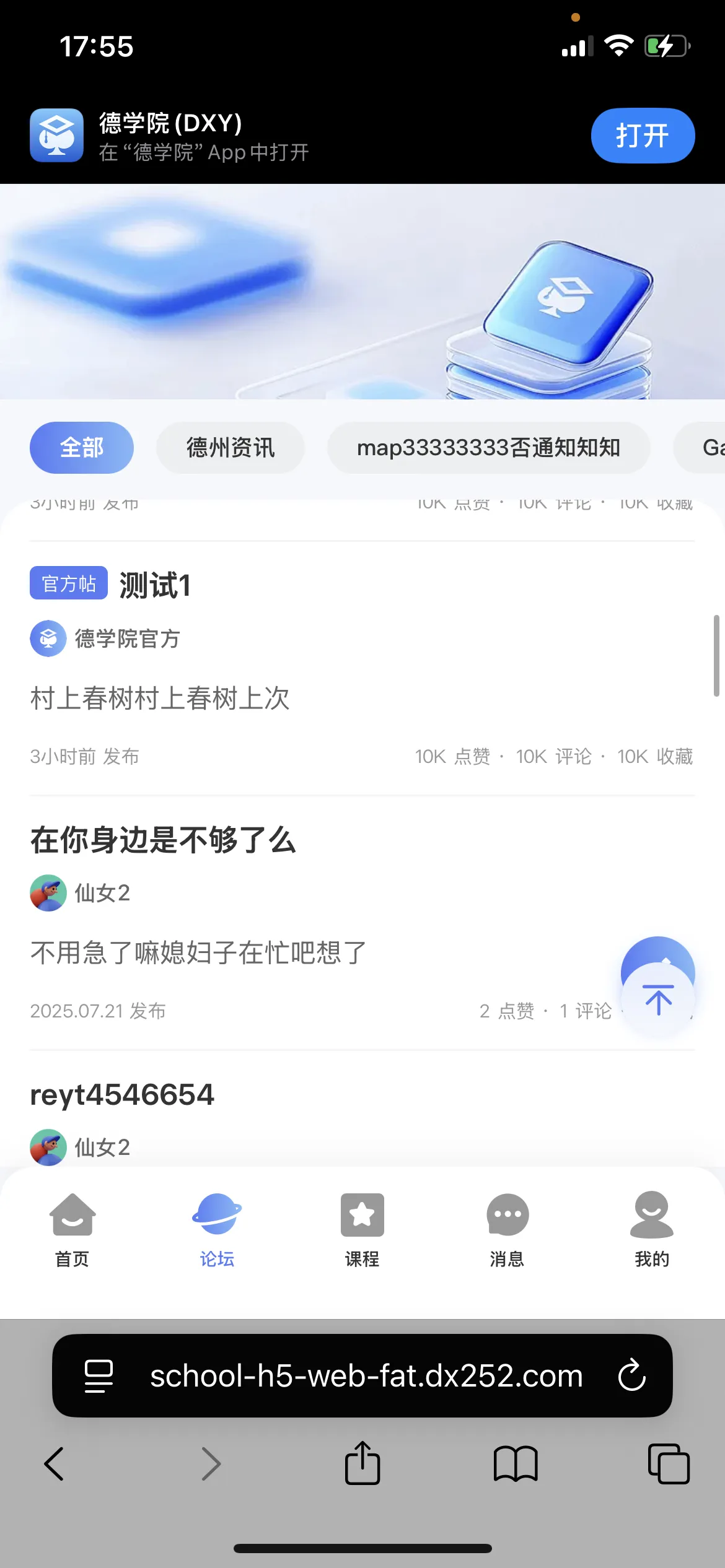This screenshot has height=1568, width=725.
Task: Open the post 在你身边是不够了么
Action: (163, 840)
